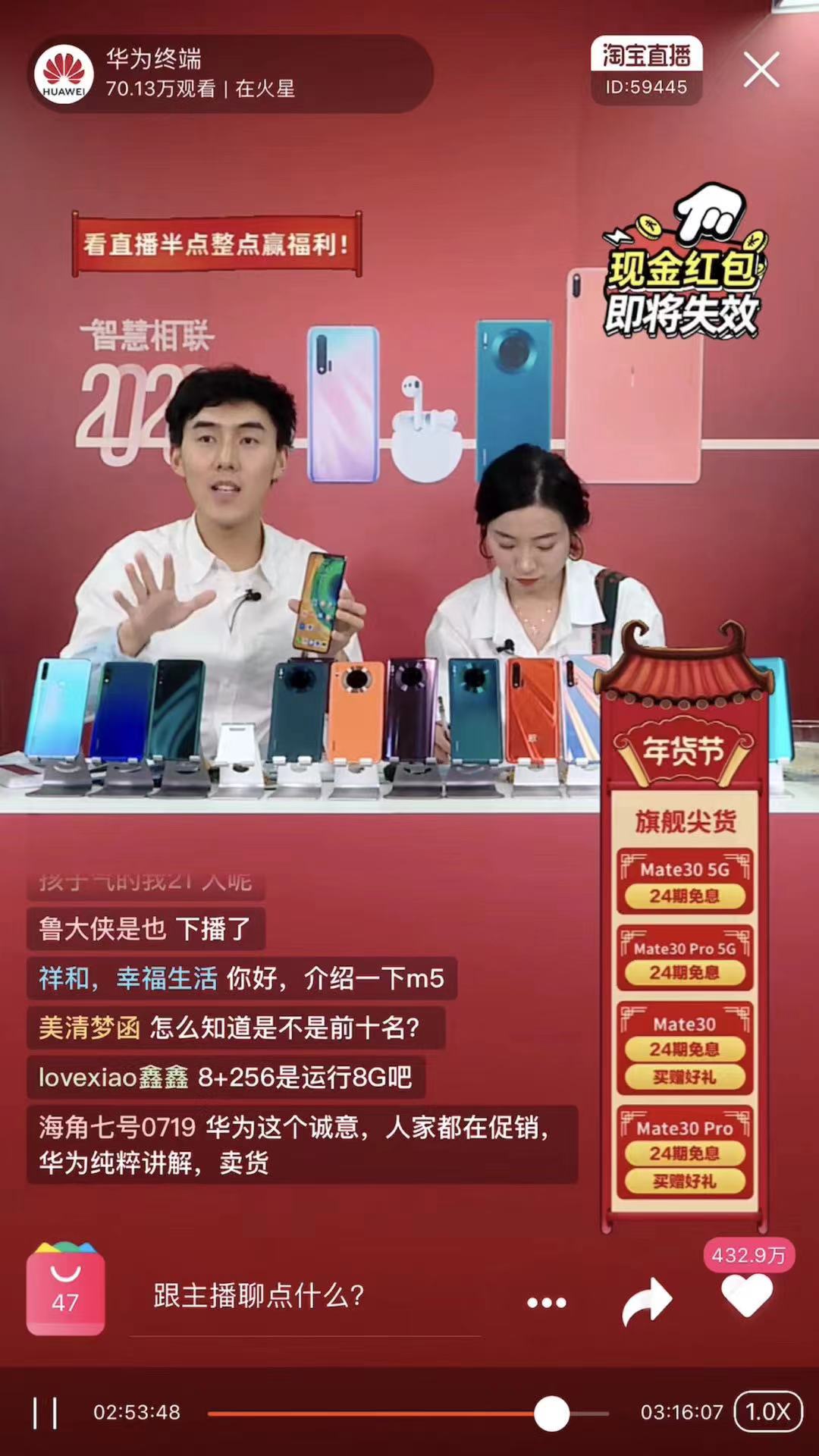Open the Mate30 Pro 5G offer
Screen dimensions: 819x1456
(x=685, y=959)
